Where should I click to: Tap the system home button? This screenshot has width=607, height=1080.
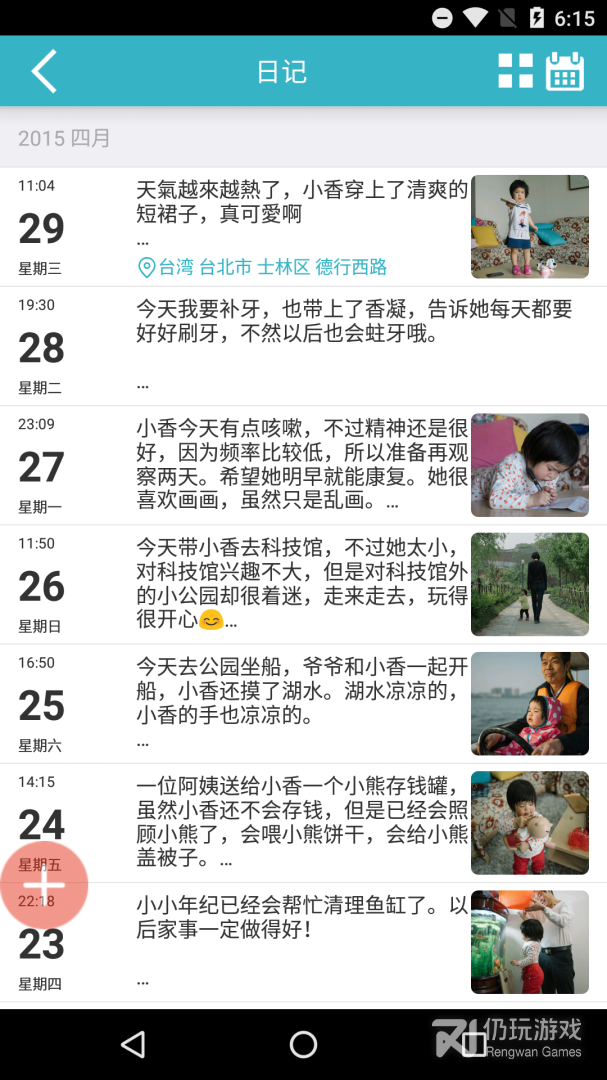point(303,1045)
